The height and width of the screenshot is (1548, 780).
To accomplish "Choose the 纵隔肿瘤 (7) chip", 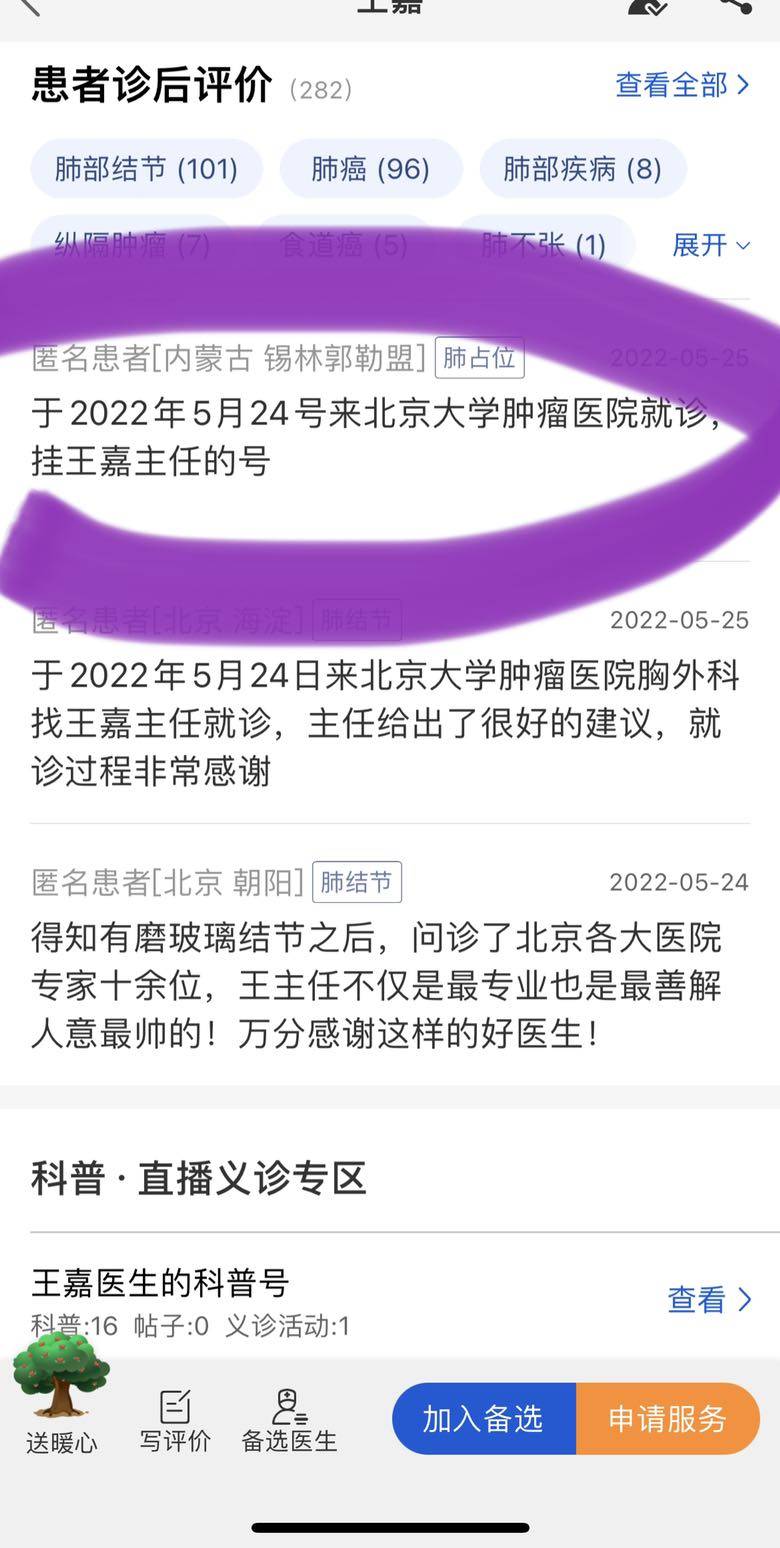I will click(132, 244).
